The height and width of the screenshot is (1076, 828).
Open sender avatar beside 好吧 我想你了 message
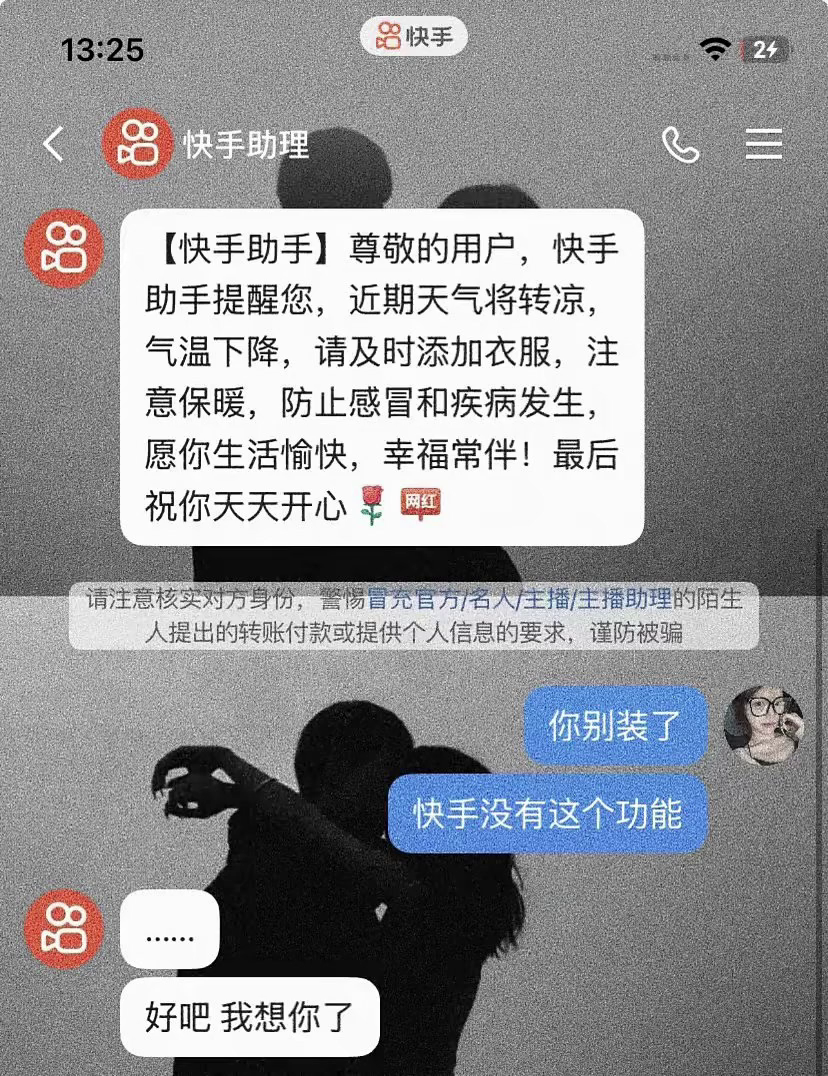pos(64,930)
